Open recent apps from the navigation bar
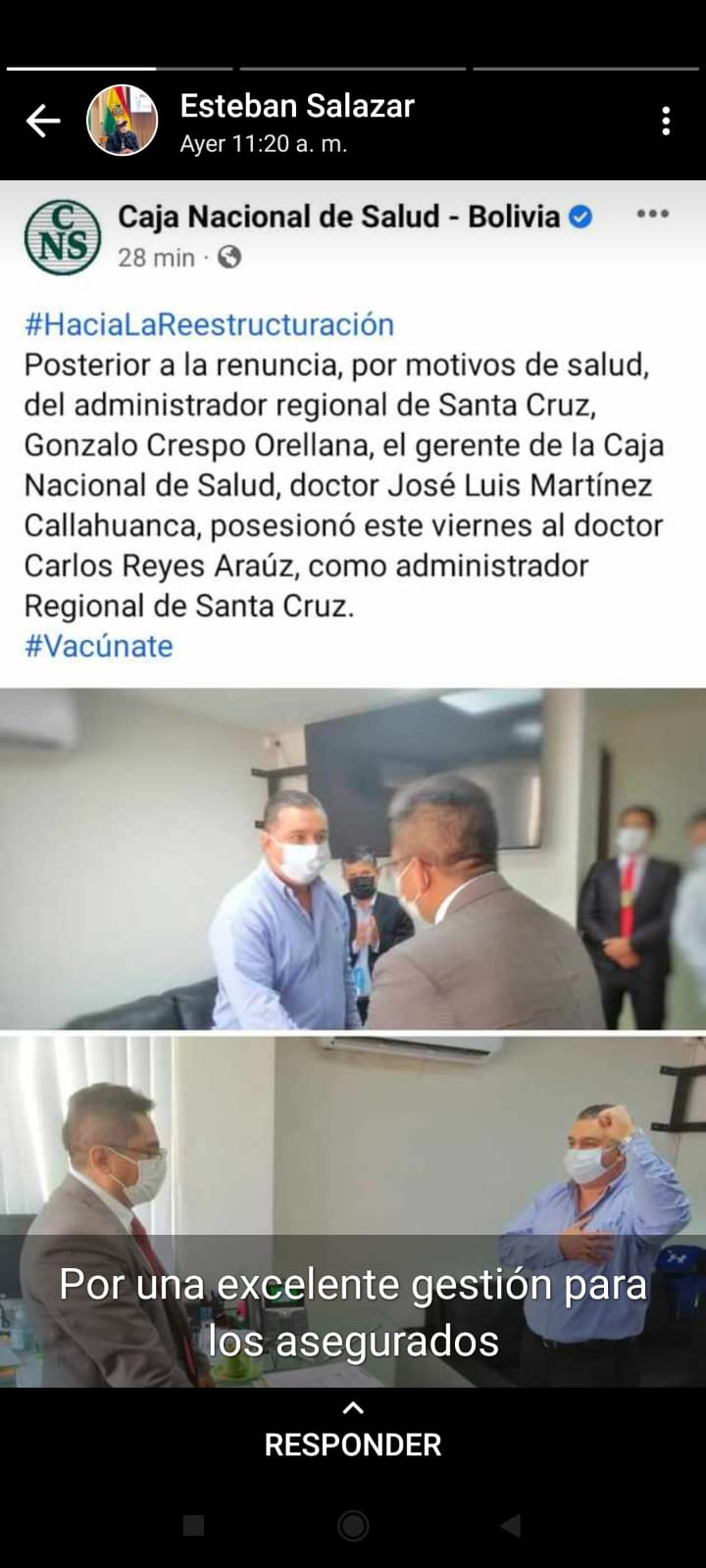706x1568 pixels. [194, 1525]
